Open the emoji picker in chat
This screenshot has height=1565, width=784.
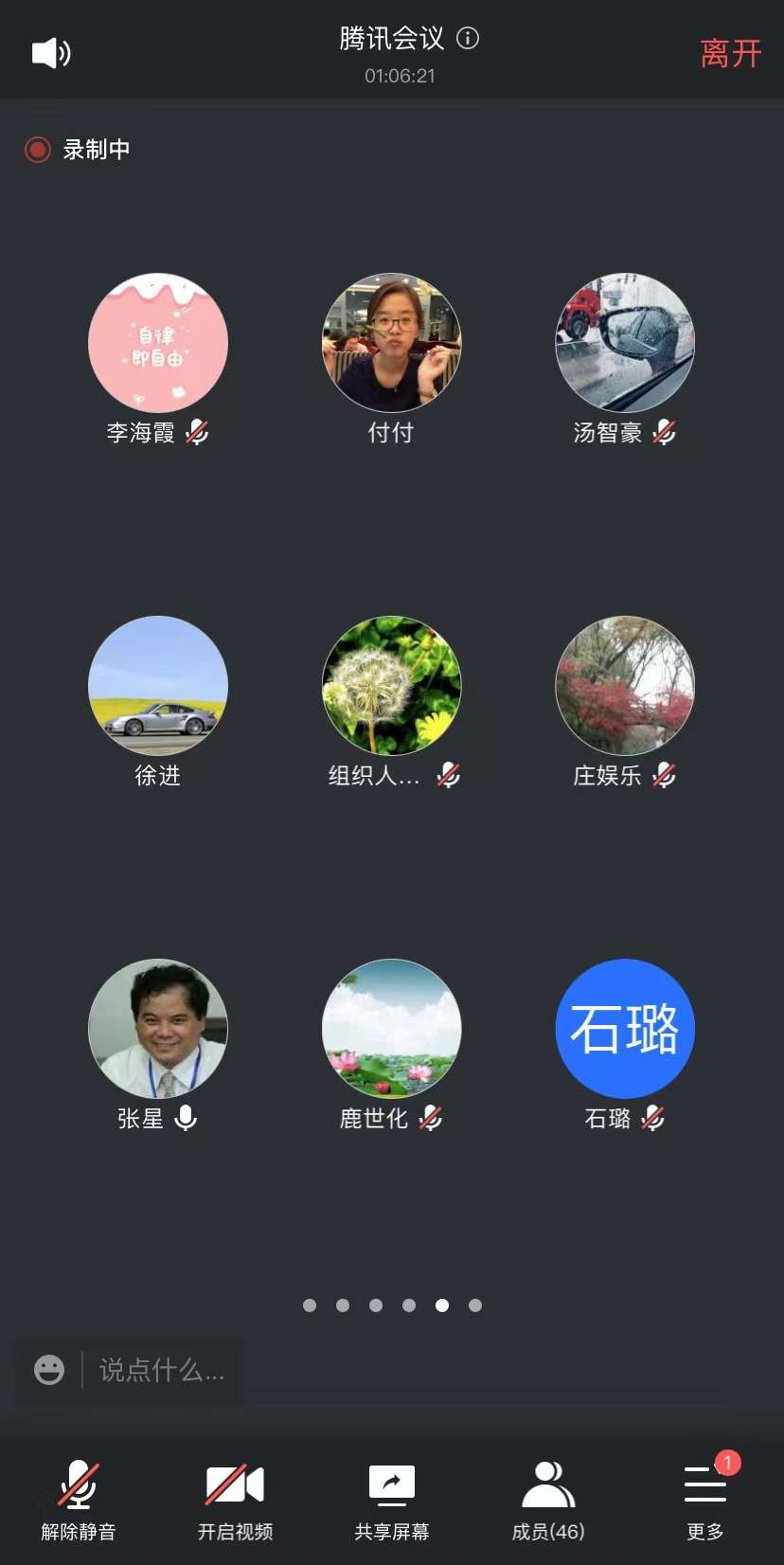coord(49,1370)
